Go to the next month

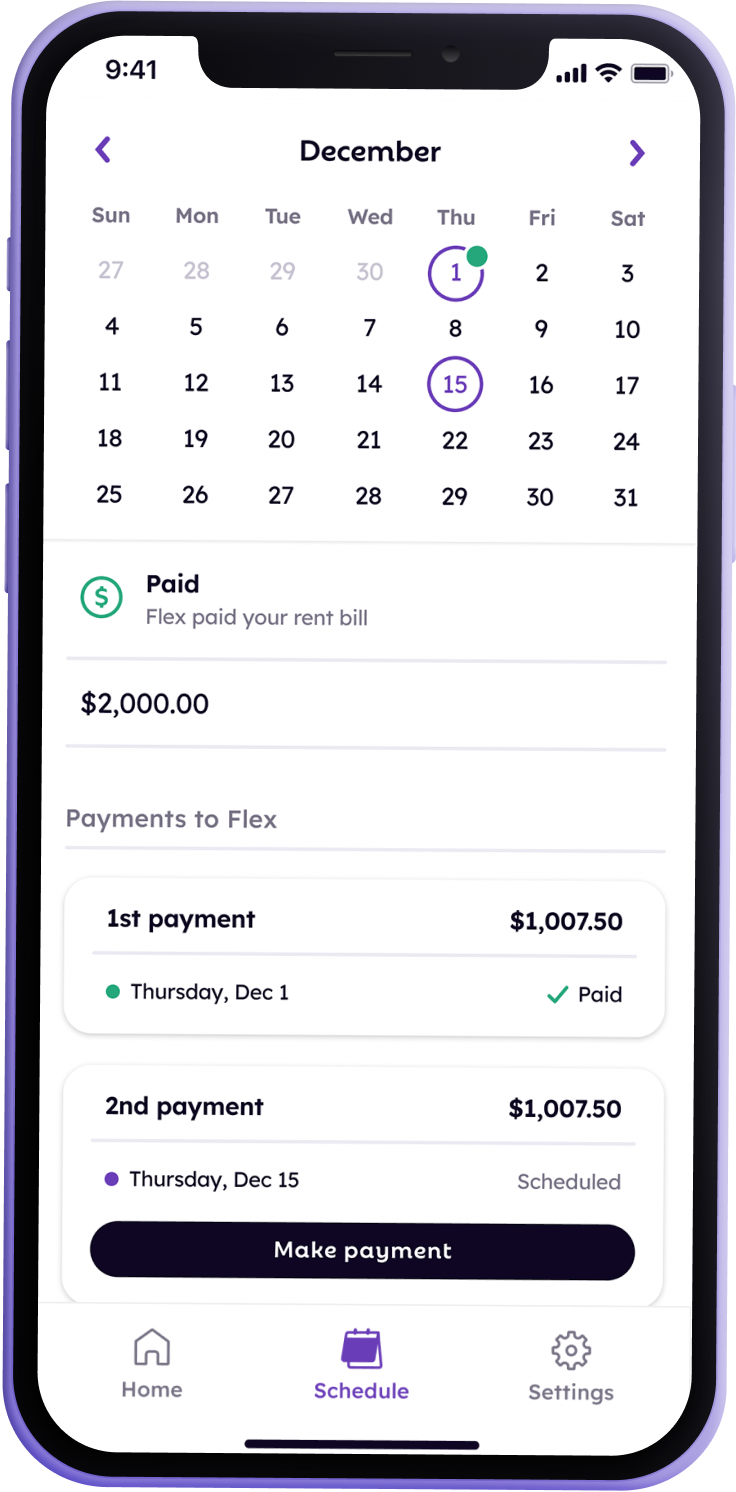[636, 153]
